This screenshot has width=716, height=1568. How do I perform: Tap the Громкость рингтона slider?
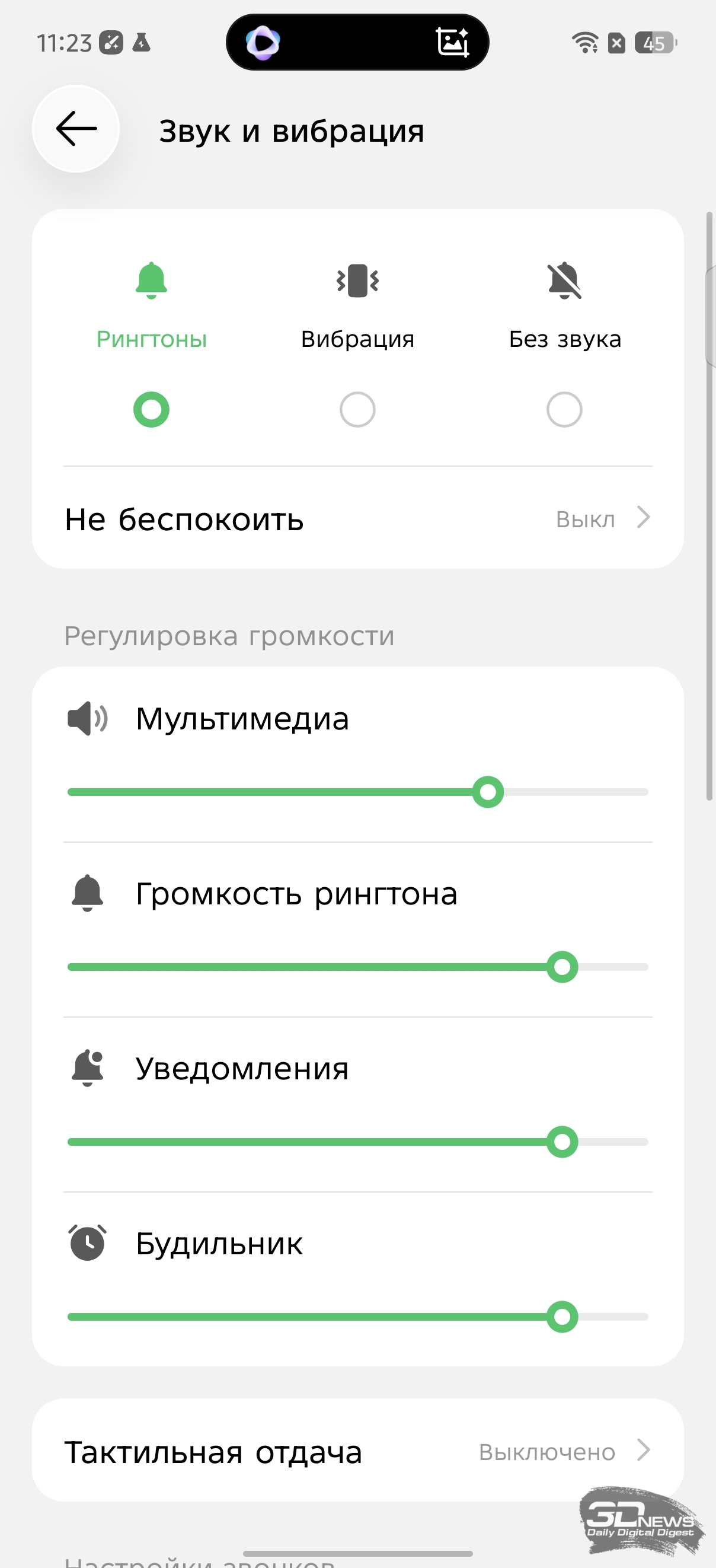point(357,967)
